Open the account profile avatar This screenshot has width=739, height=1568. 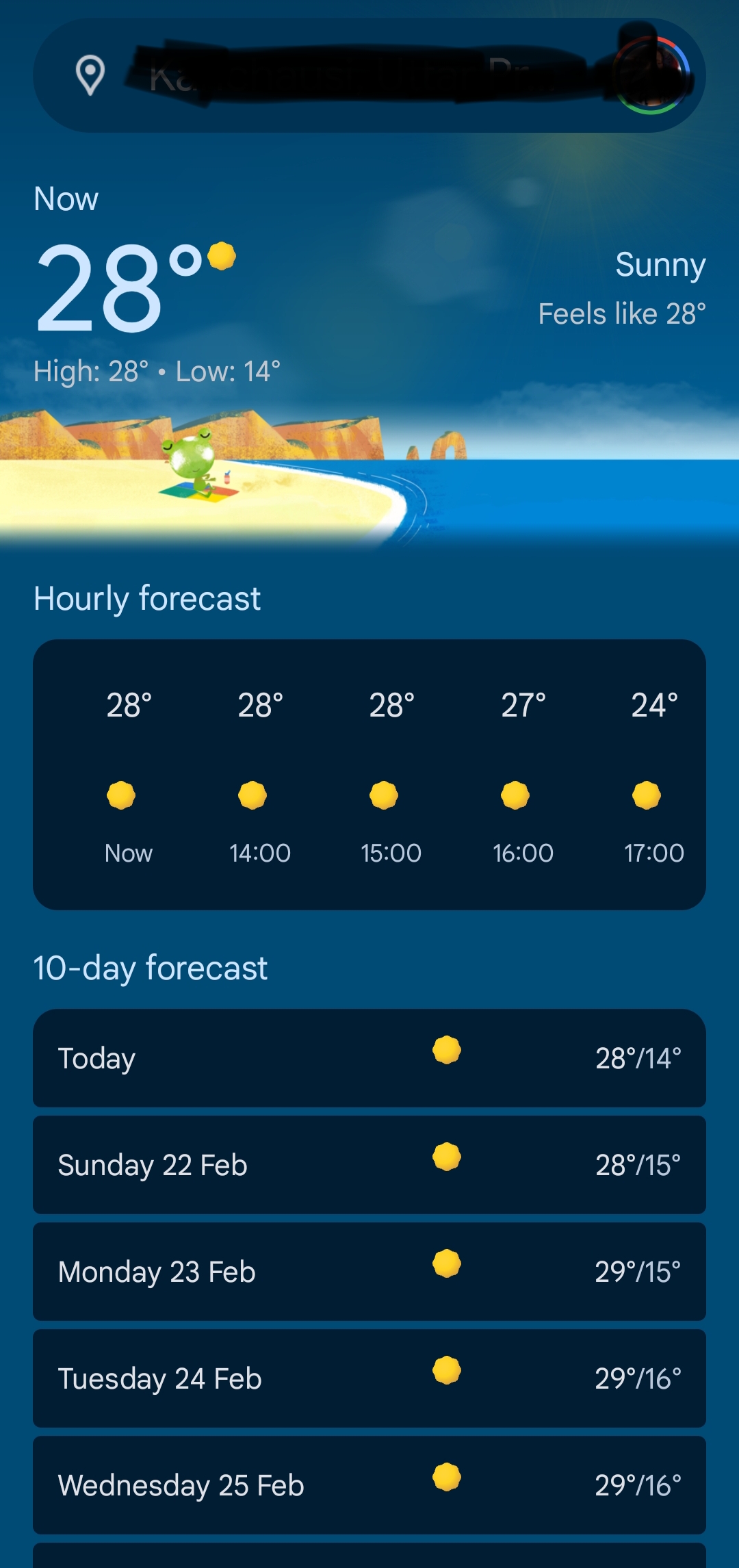pos(650,74)
